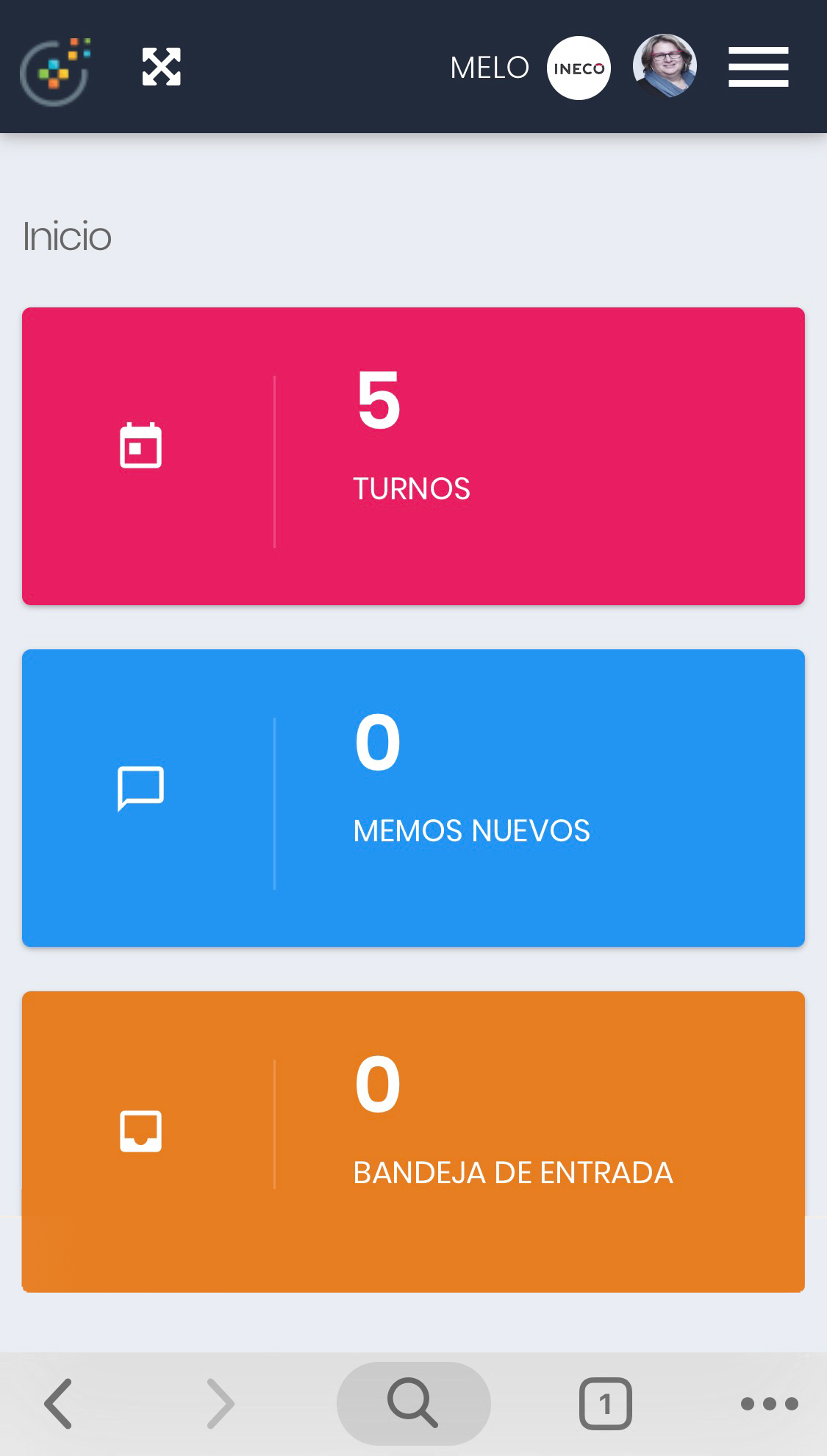Toggle fullscreen with the expand arrows icon

[161, 67]
